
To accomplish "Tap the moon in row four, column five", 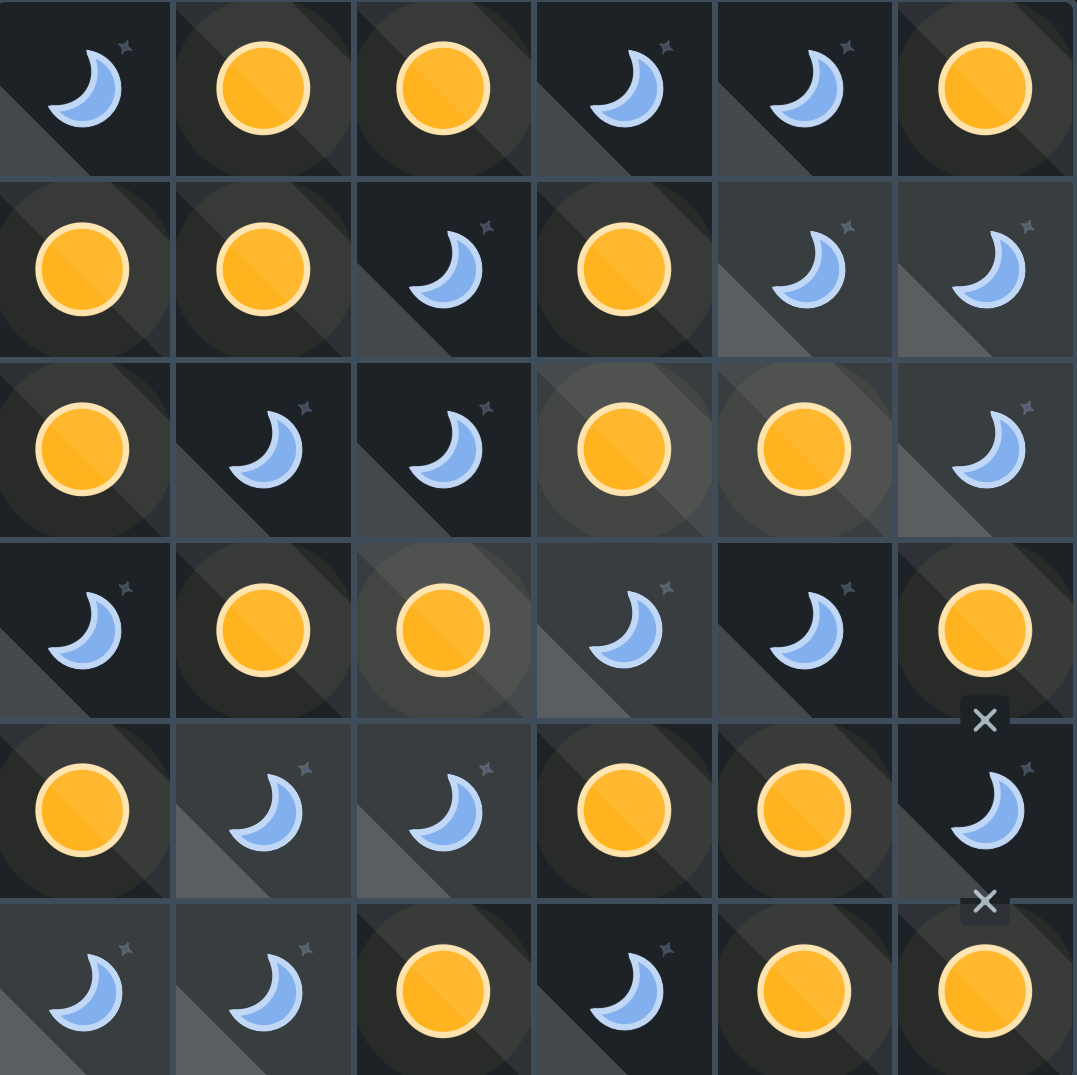I will [805, 630].
